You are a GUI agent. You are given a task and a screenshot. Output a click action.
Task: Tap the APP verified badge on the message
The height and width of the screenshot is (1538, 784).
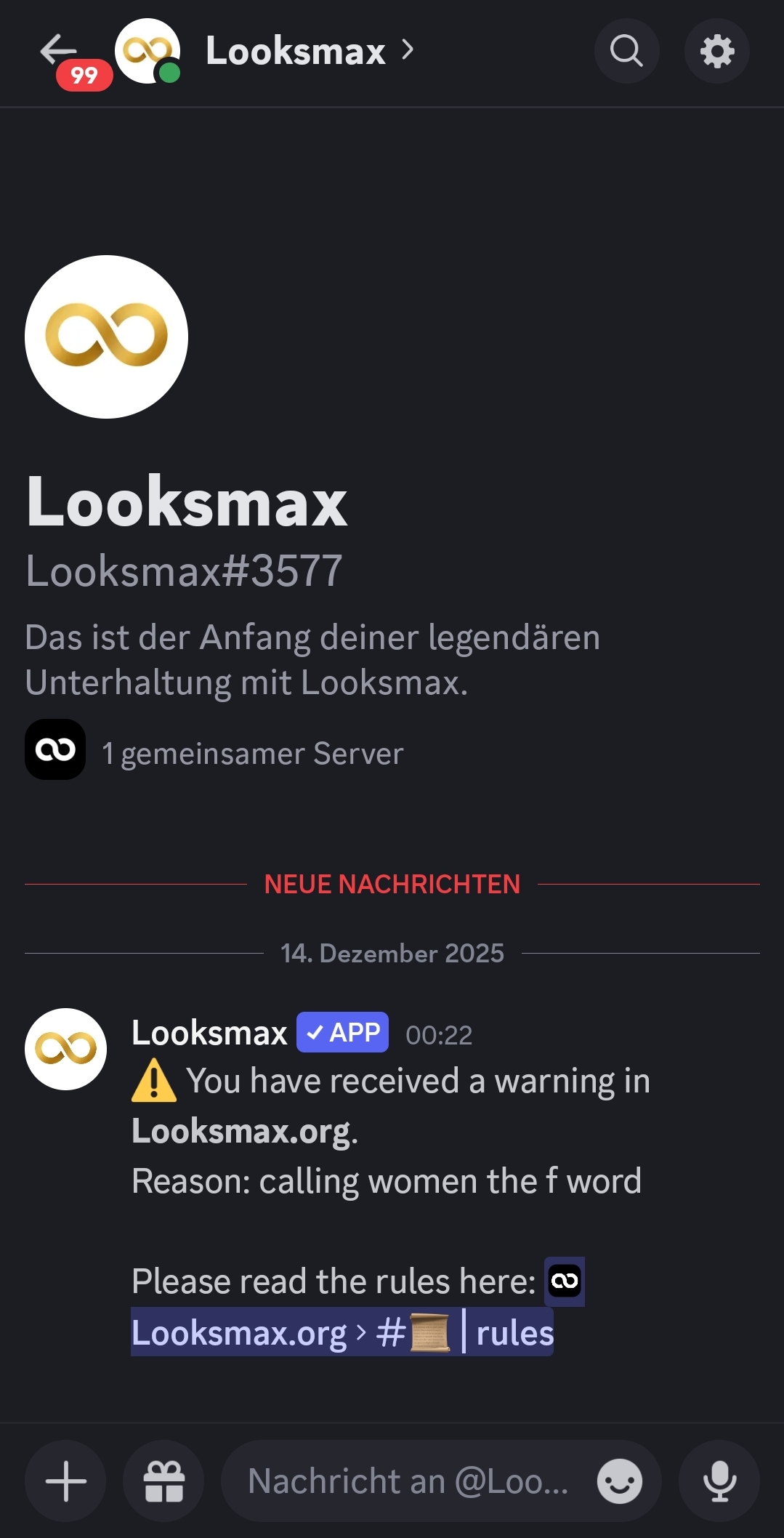click(341, 1032)
